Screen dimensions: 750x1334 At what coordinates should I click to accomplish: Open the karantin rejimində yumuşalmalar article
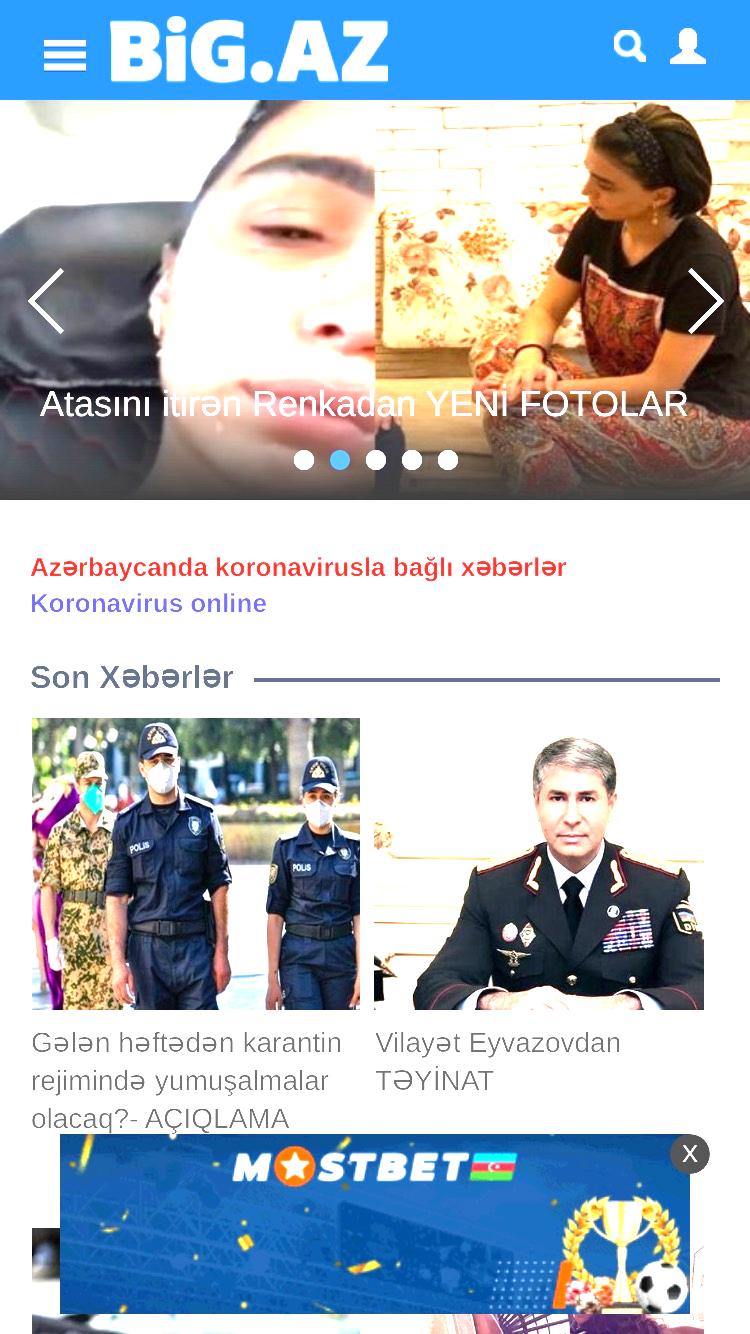187,1080
